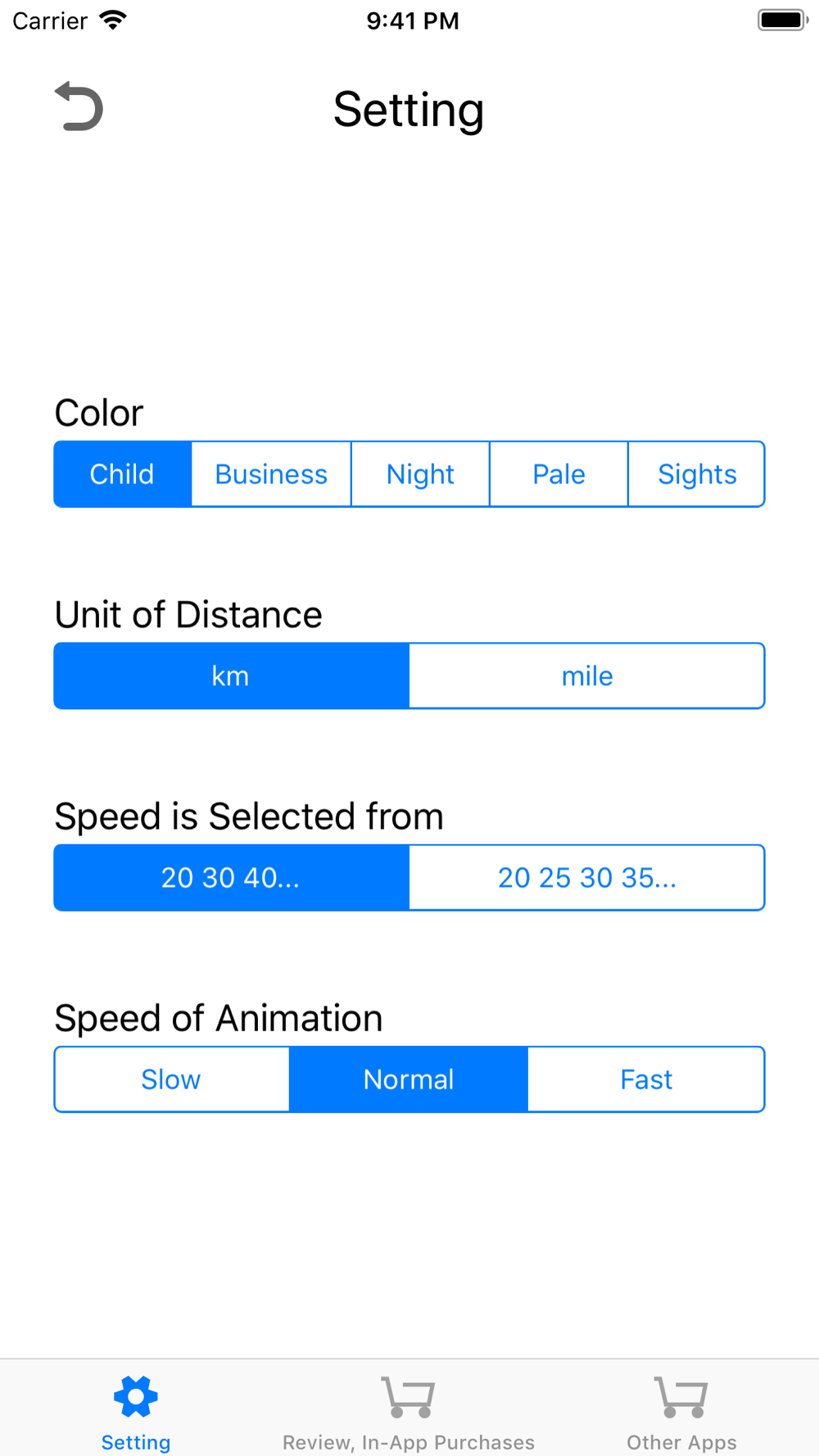Choose speed steps 20 25 30 35...

[x=587, y=877]
